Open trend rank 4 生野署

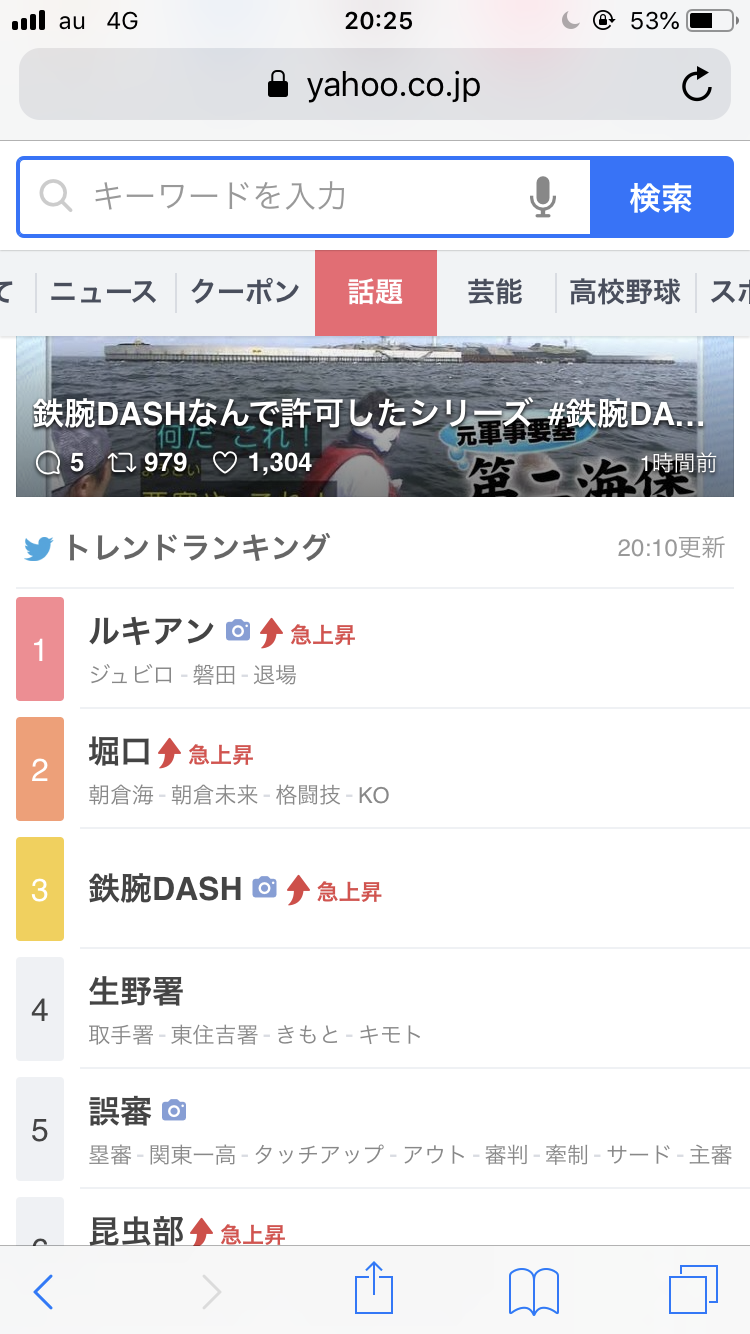(375, 1008)
